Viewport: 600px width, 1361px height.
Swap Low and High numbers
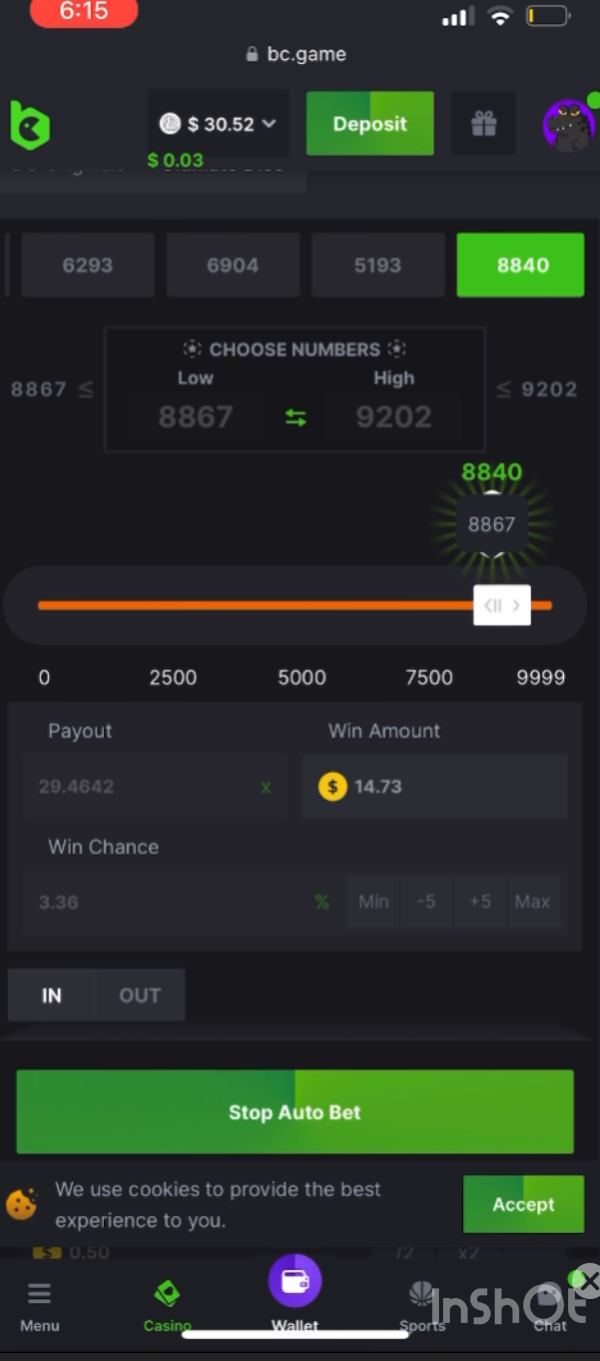coord(295,418)
